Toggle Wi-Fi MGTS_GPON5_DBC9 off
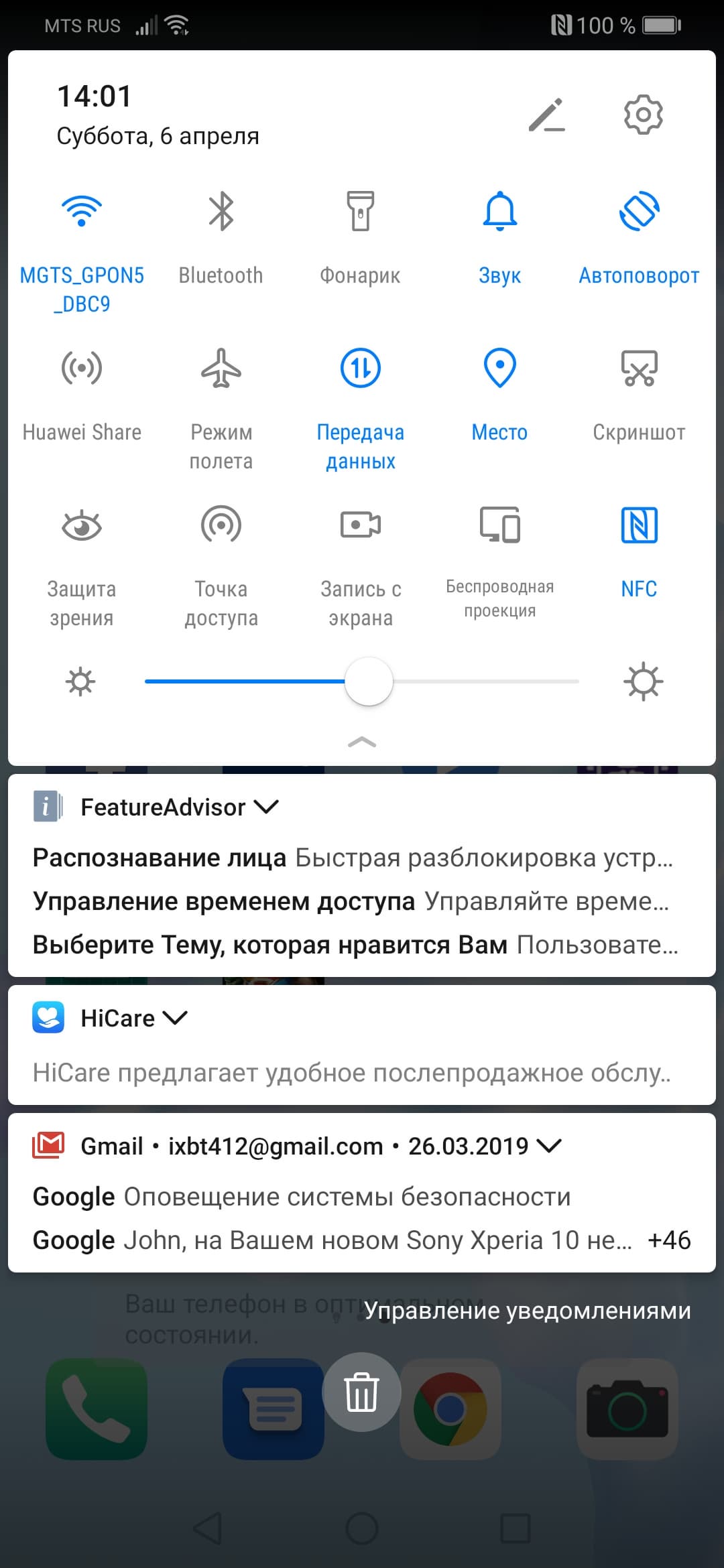724x1568 pixels. 82,212
